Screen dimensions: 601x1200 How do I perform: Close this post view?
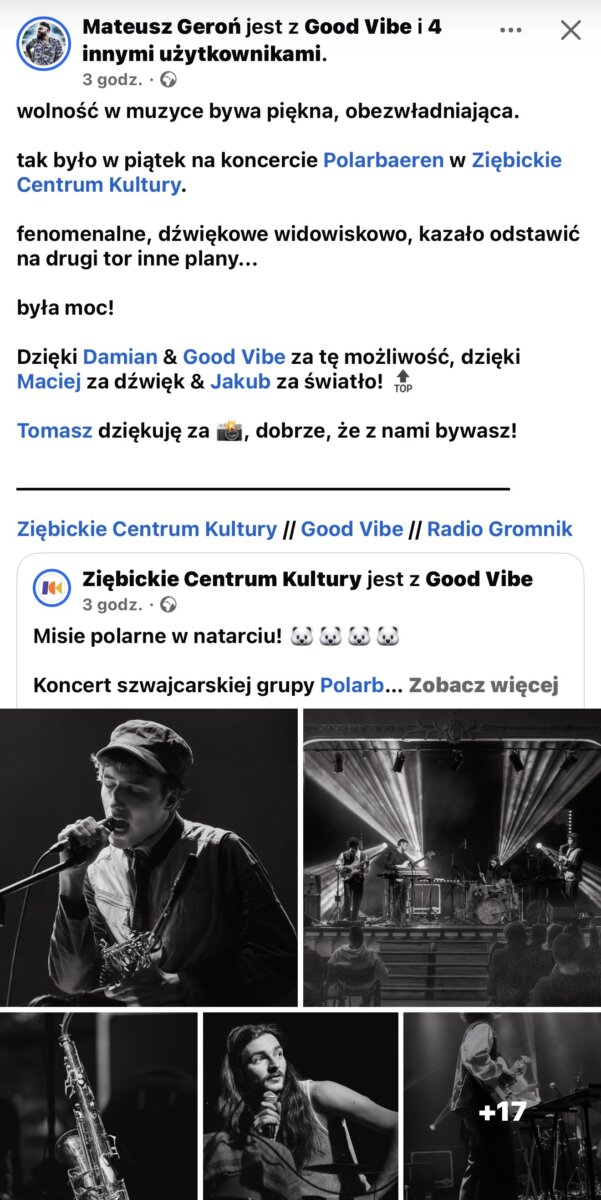coord(570,30)
